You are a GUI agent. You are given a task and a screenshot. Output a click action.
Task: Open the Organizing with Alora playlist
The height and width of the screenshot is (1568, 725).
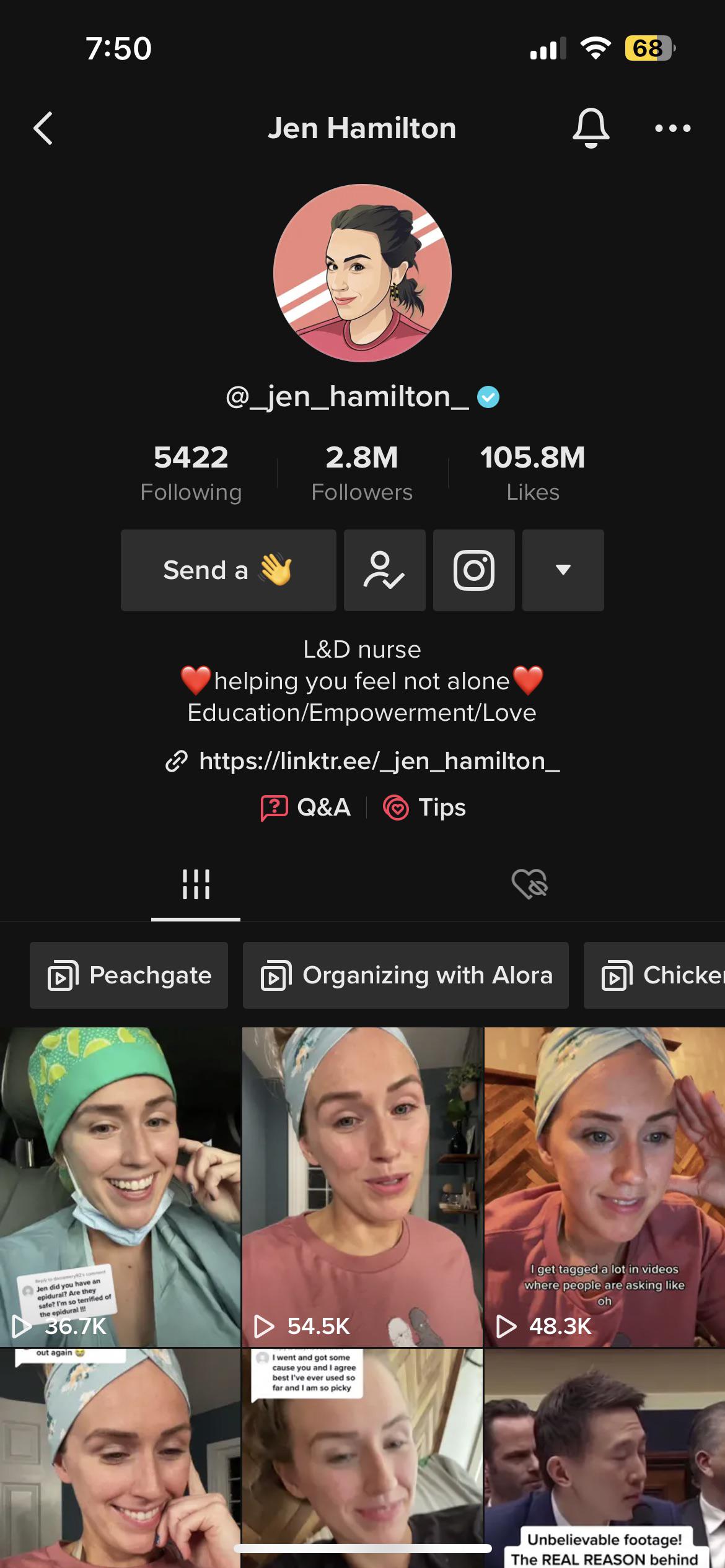pyautogui.click(x=405, y=975)
